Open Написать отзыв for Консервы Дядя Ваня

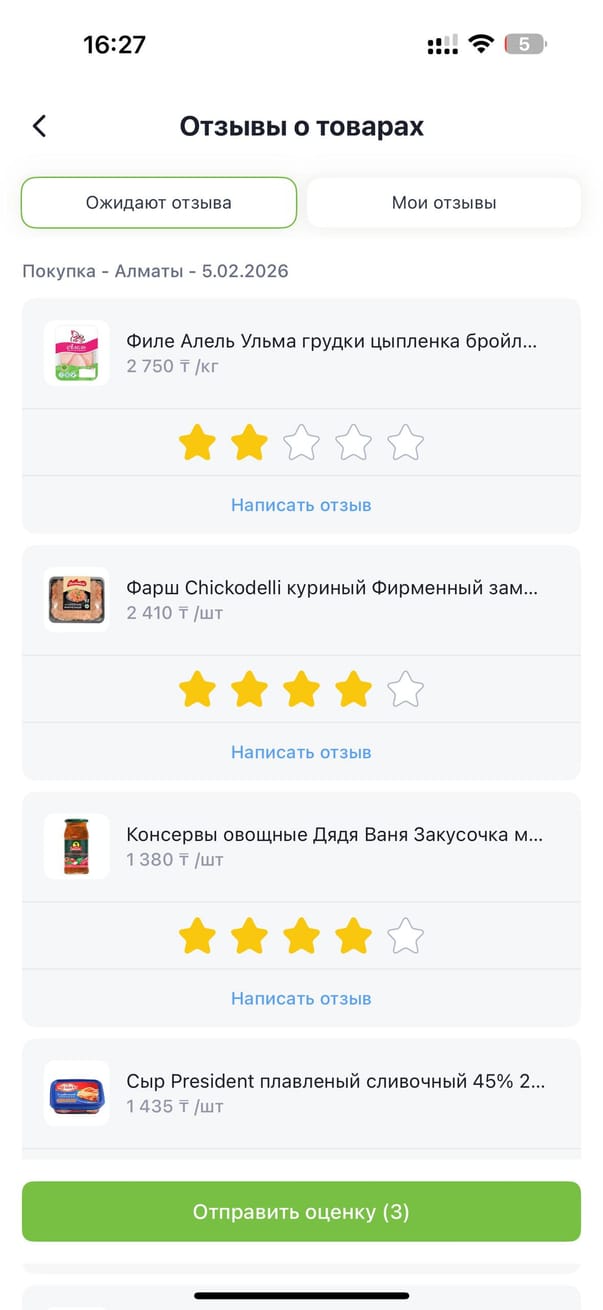click(301, 999)
